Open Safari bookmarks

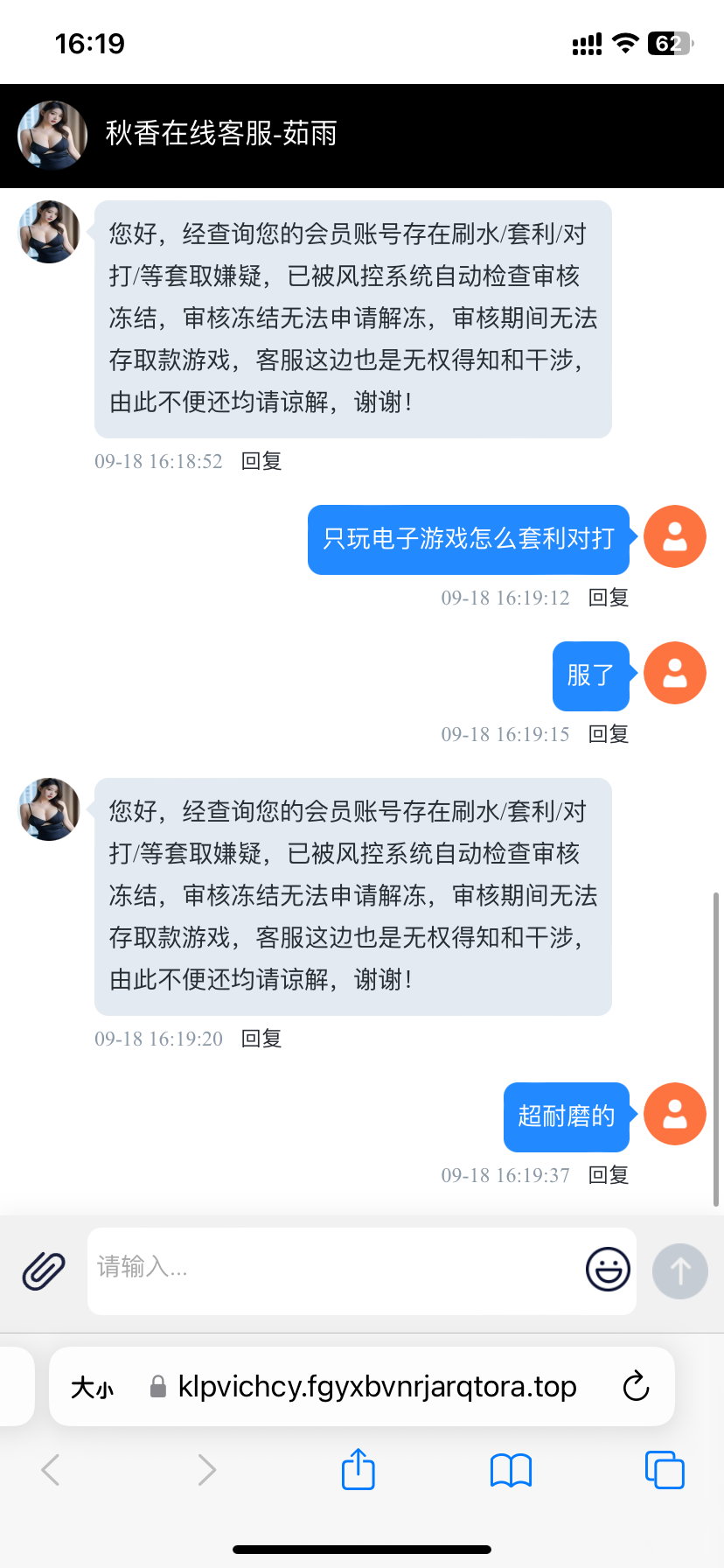(x=511, y=1470)
